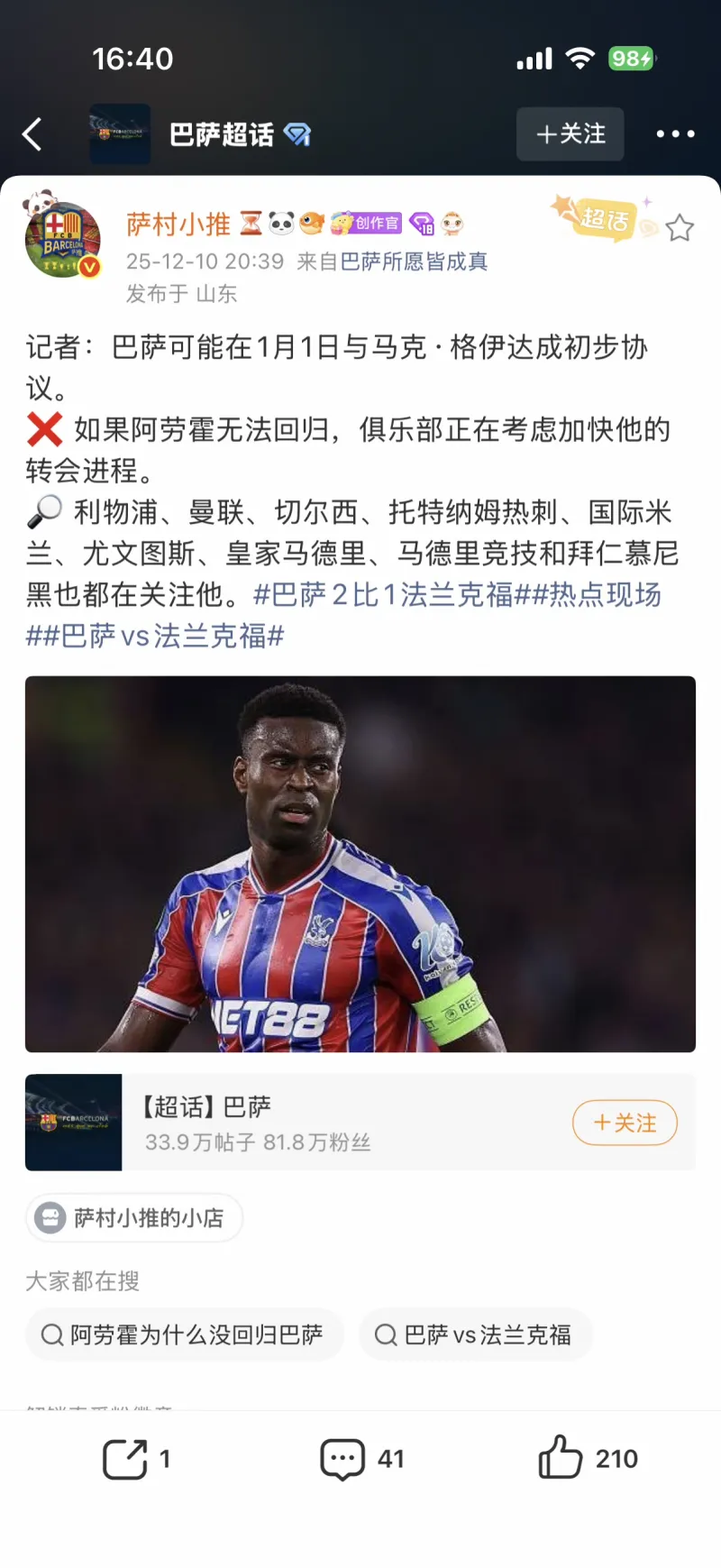Open the 巴萨所愿皆成真 source link
The height and width of the screenshot is (1568, 721).
pyautogui.click(x=414, y=261)
